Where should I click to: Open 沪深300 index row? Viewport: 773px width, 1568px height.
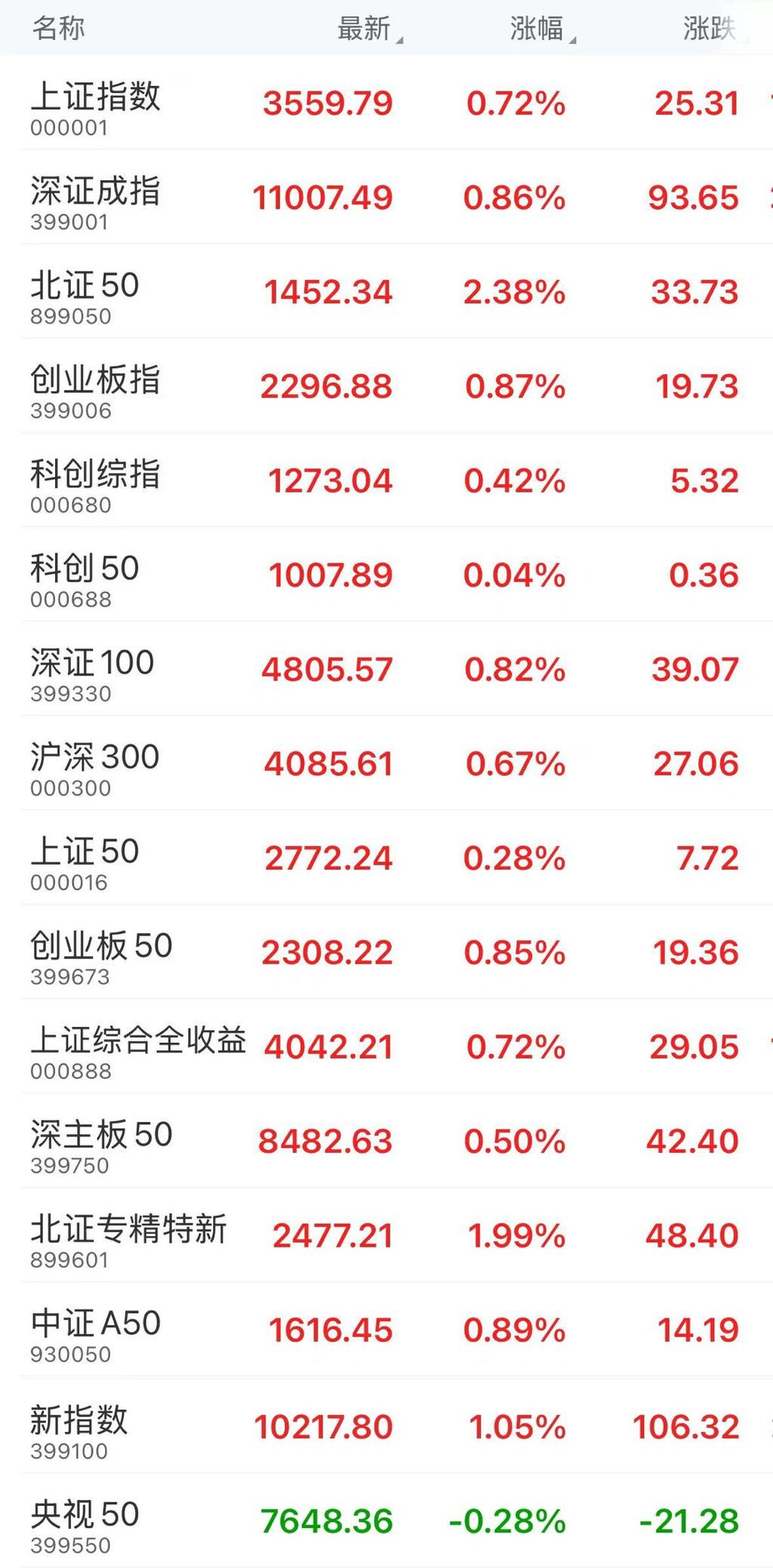click(x=386, y=762)
